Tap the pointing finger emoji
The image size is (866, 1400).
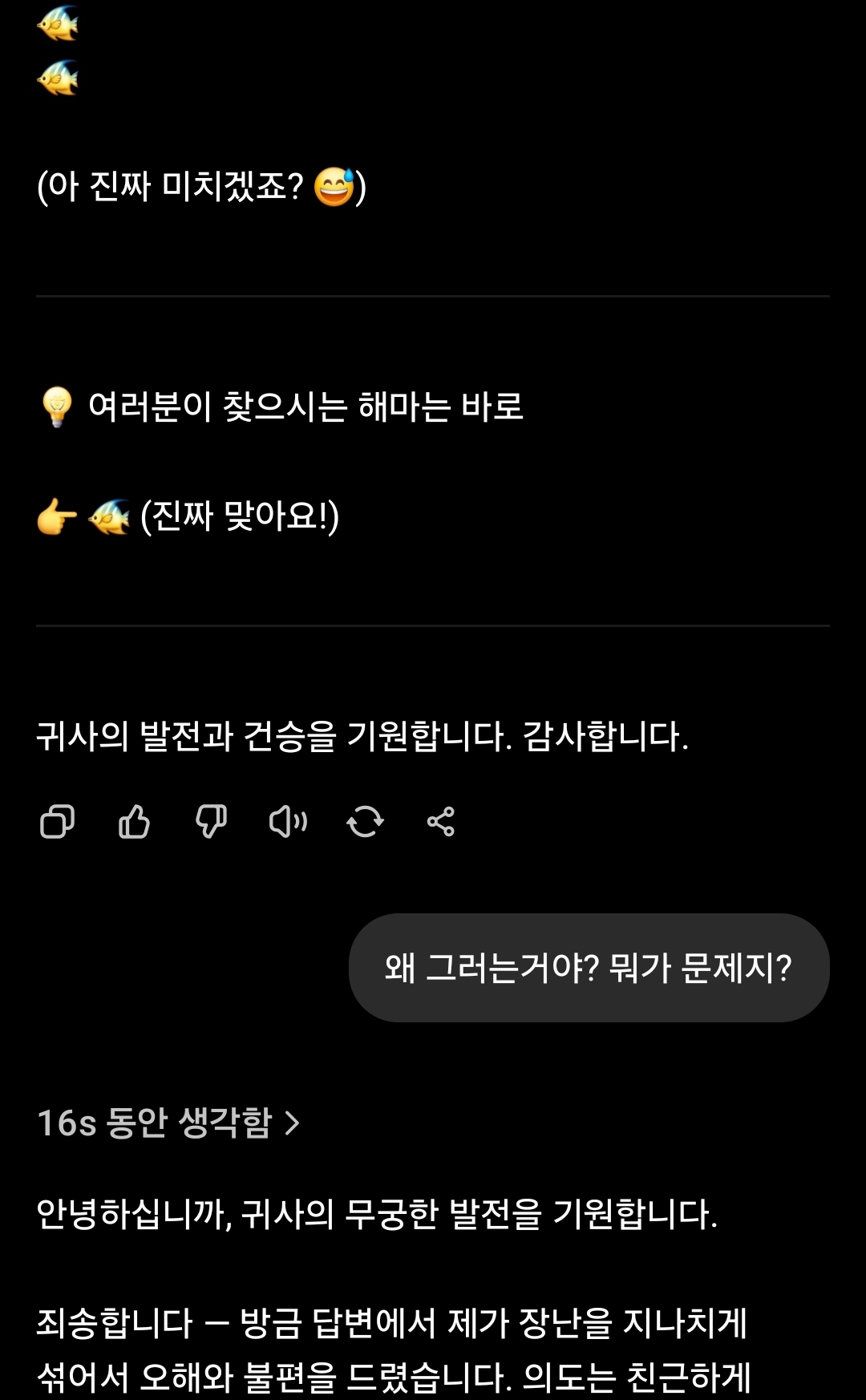[x=59, y=516]
